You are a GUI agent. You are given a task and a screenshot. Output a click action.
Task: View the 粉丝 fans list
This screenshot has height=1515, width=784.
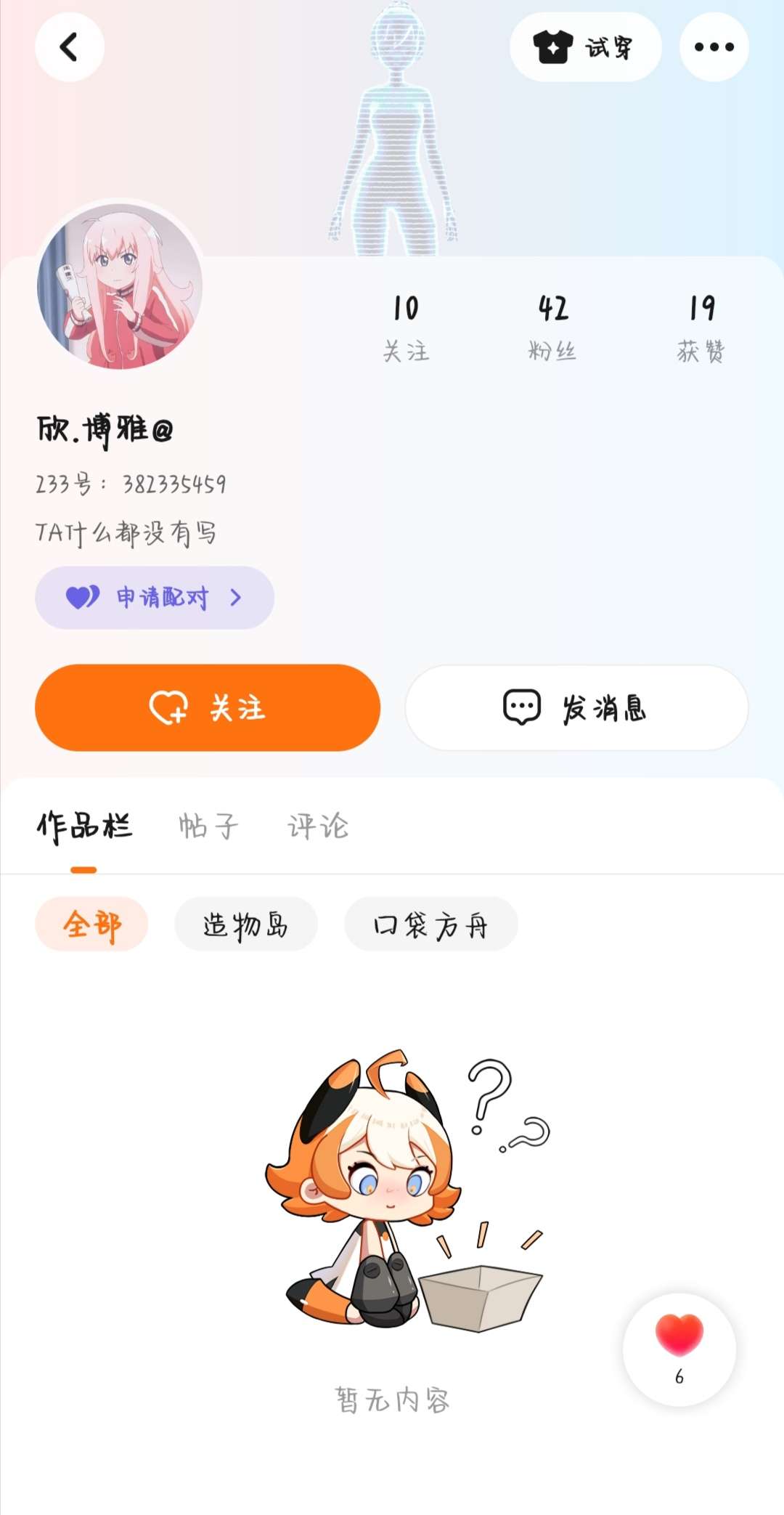tap(553, 328)
